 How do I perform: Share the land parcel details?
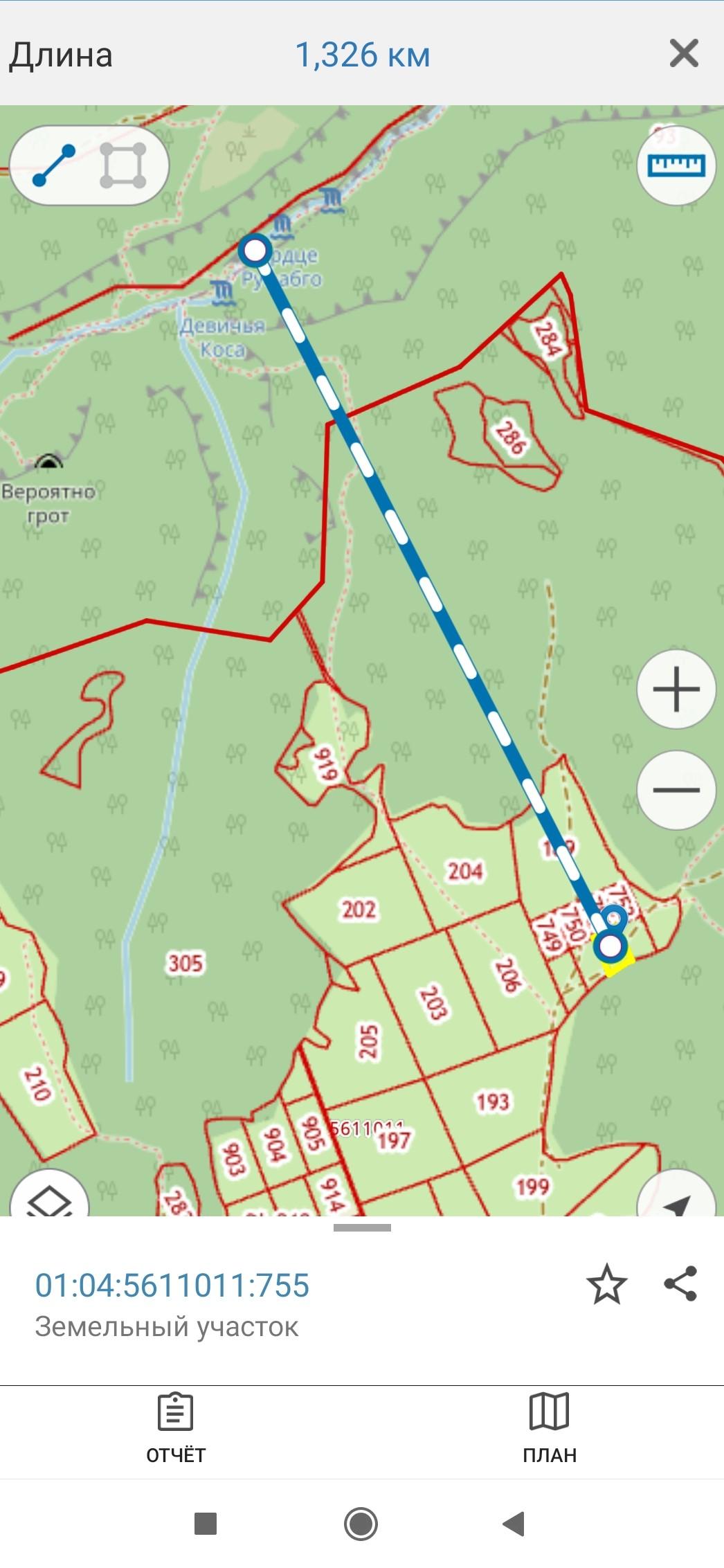(x=680, y=1283)
